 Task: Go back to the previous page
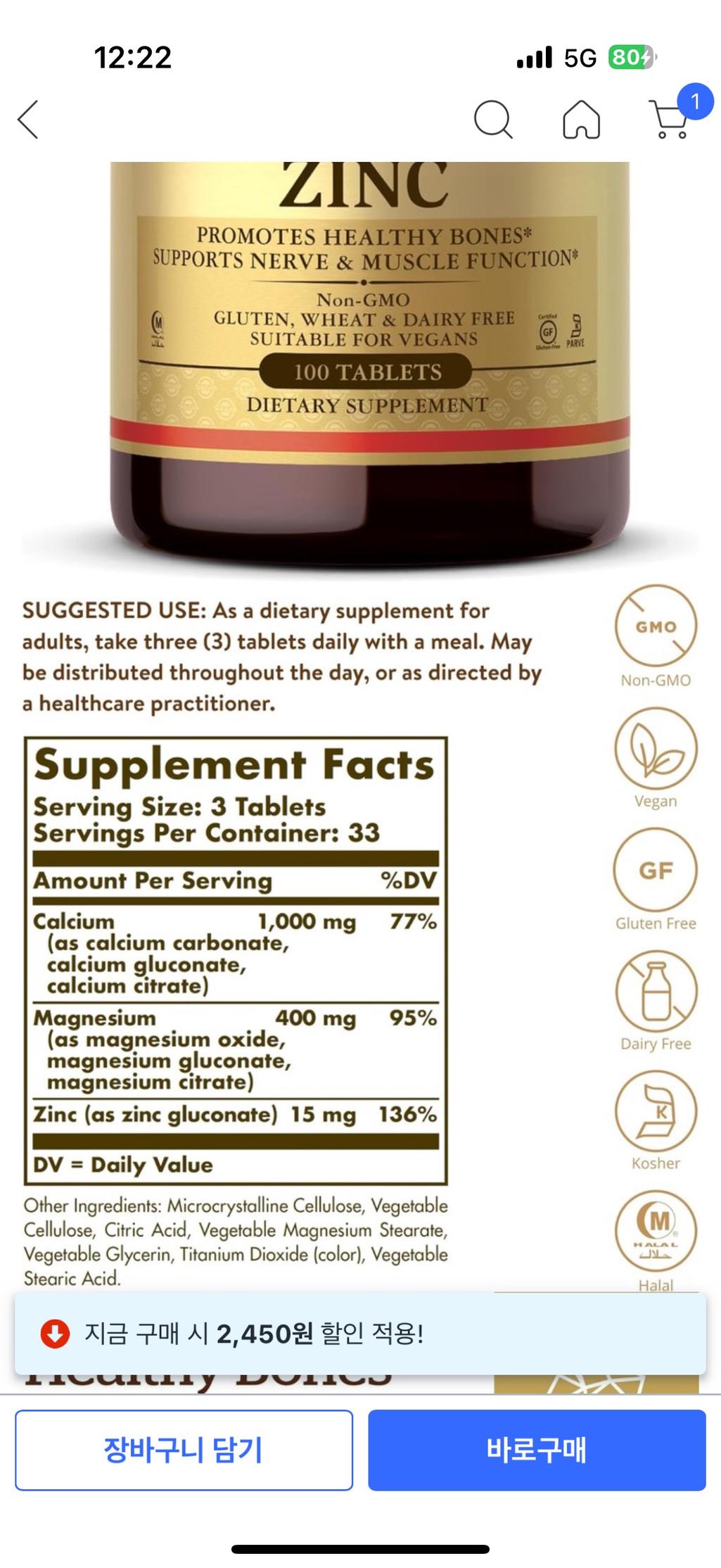[28, 120]
